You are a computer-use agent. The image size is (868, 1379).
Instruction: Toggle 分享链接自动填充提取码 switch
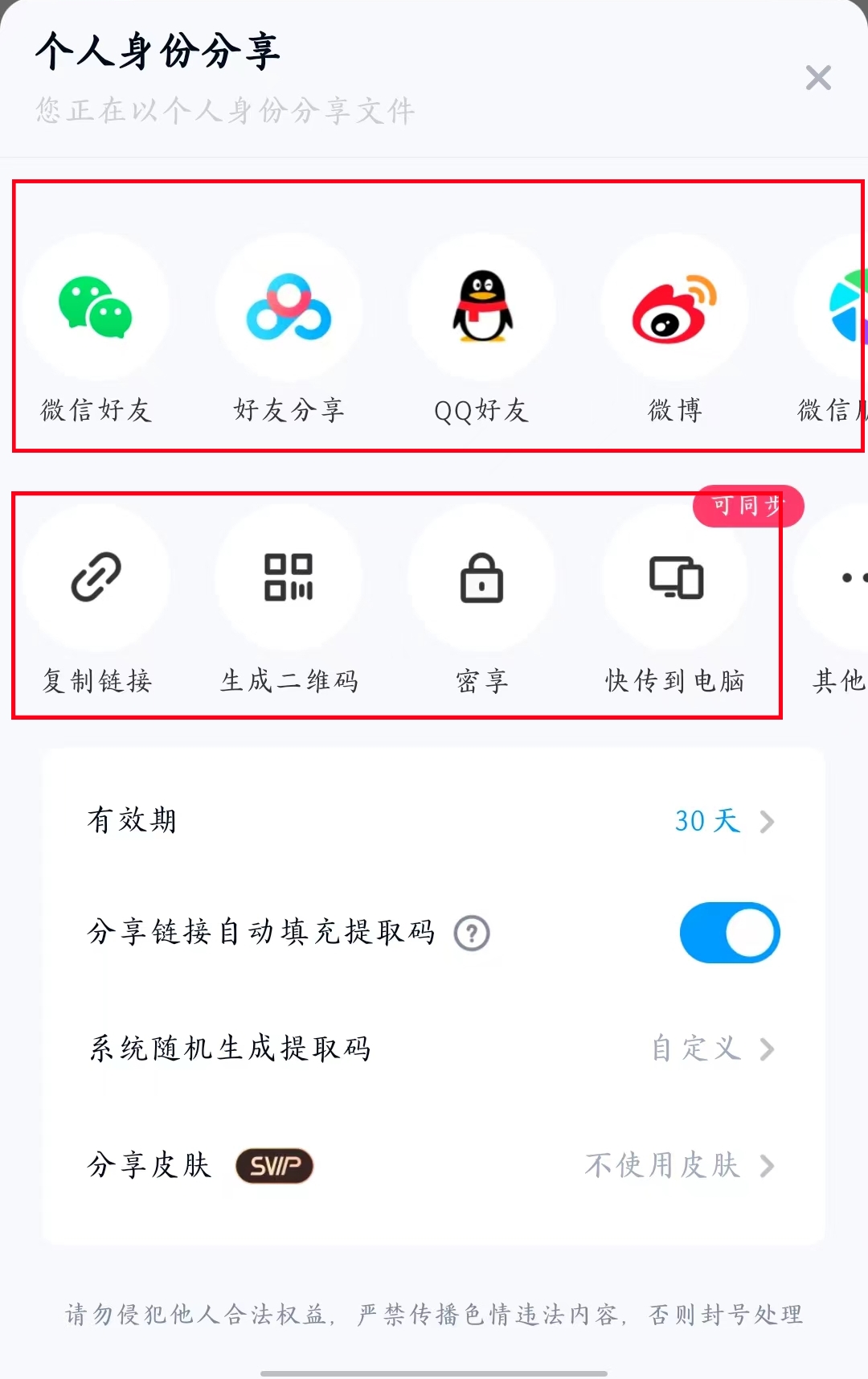coord(729,933)
